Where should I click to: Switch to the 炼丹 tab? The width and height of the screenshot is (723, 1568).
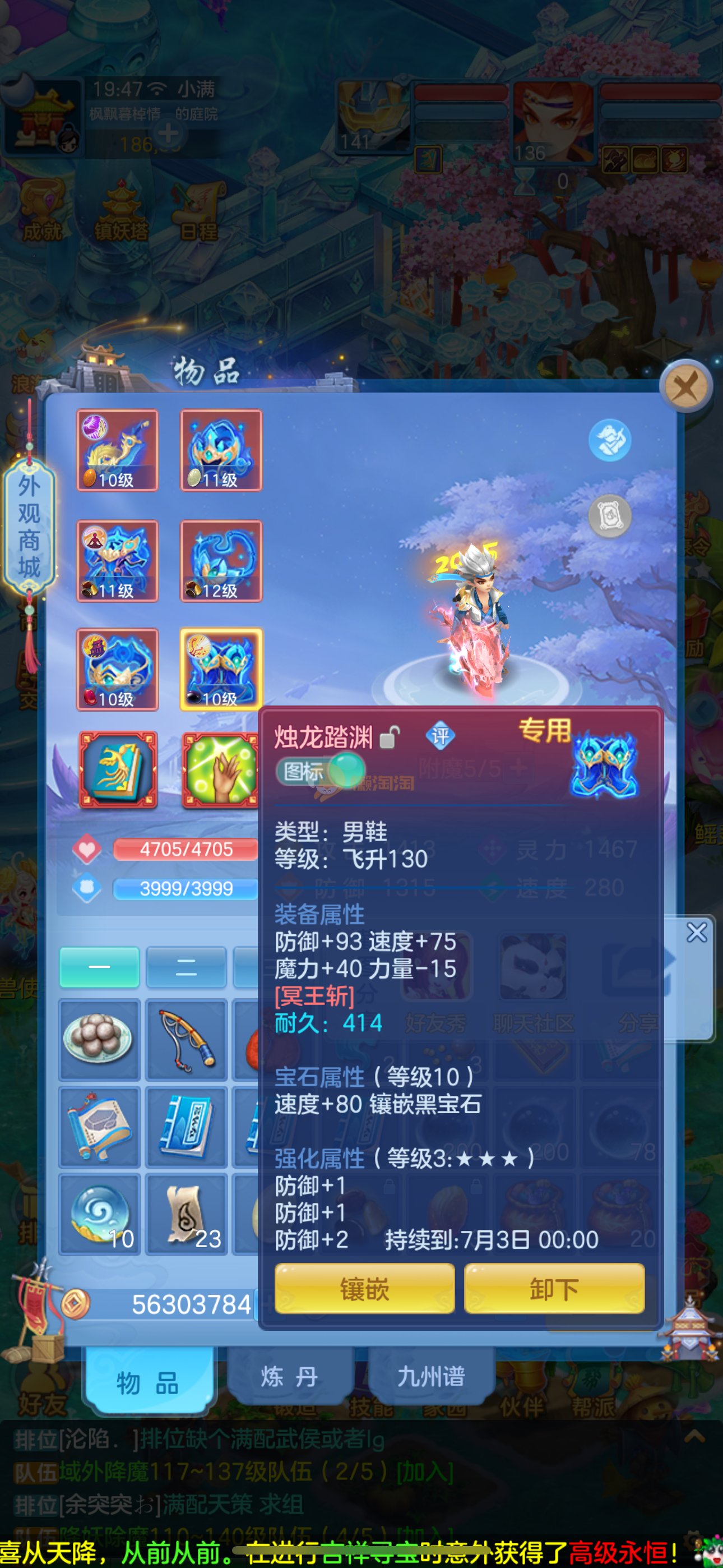click(x=290, y=1377)
